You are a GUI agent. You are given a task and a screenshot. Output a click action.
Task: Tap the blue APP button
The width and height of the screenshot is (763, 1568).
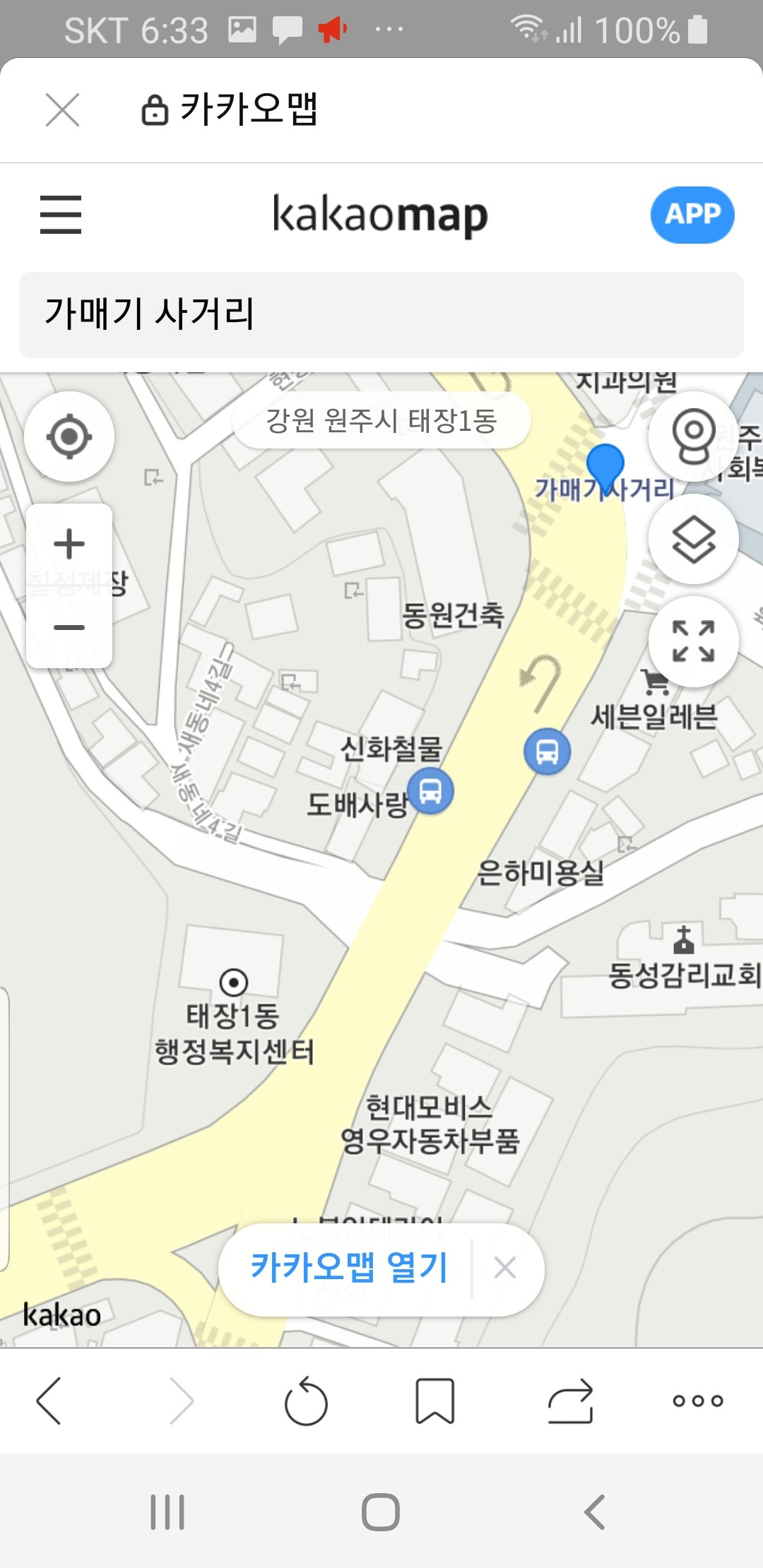692,214
